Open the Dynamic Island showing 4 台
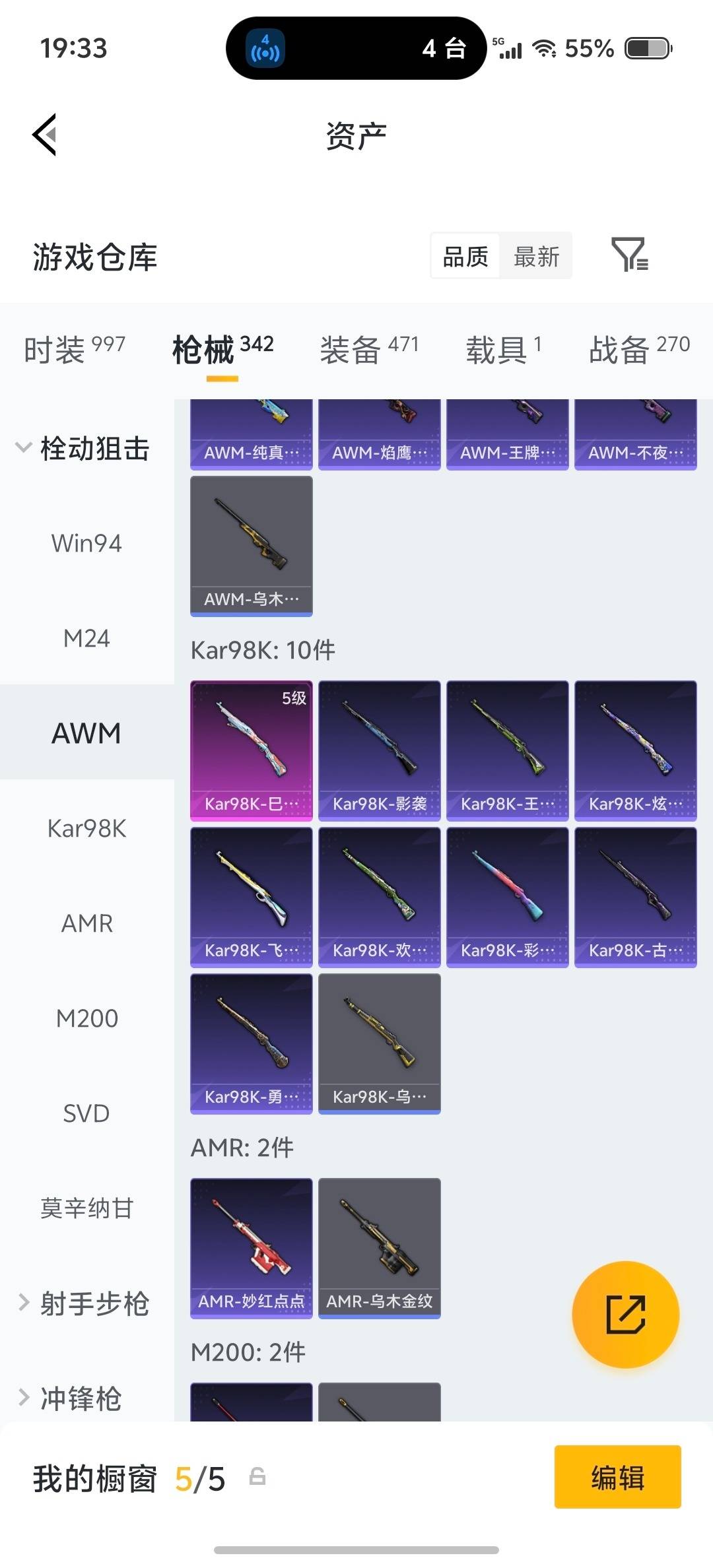713x1568 pixels. pyautogui.click(x=353, y=48)
